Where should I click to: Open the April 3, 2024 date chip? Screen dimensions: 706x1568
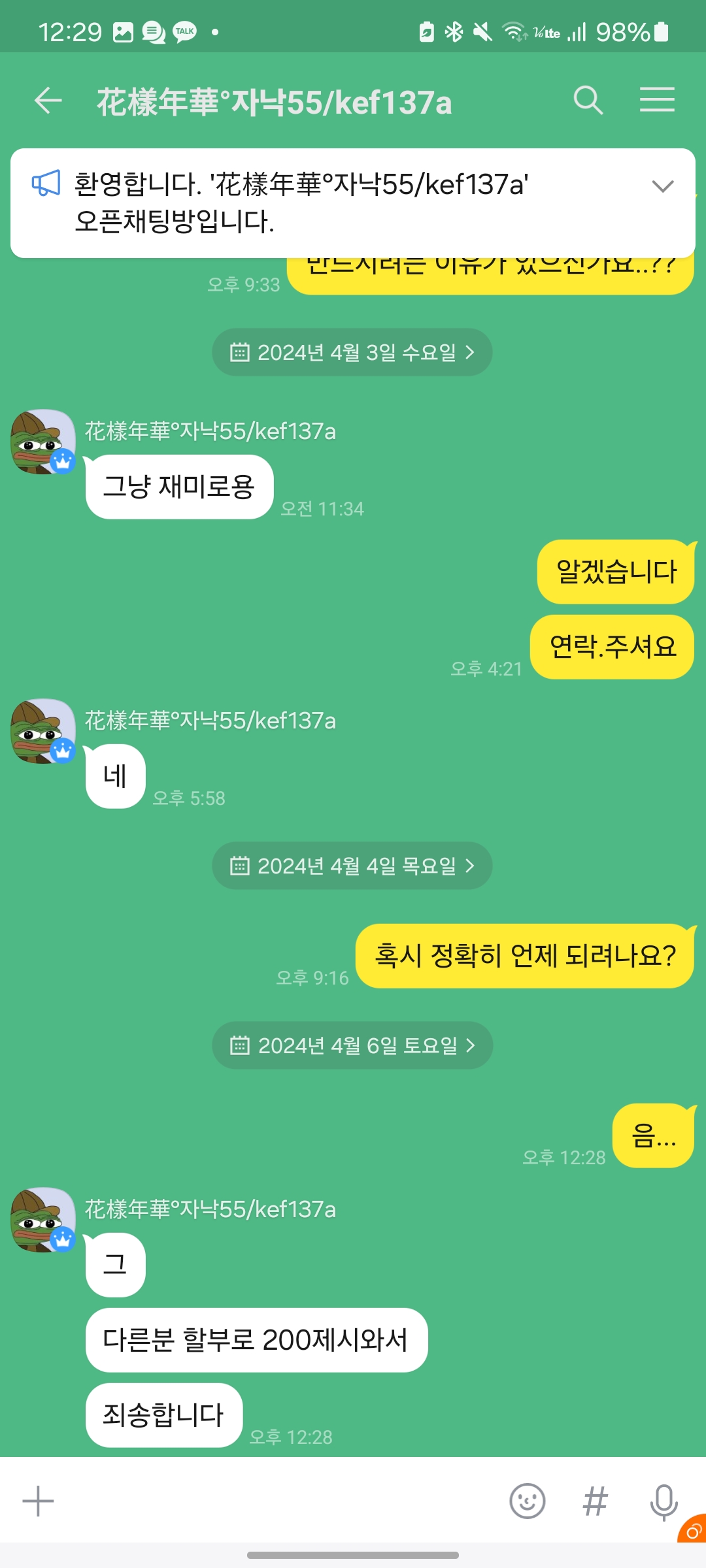point(352,353)
